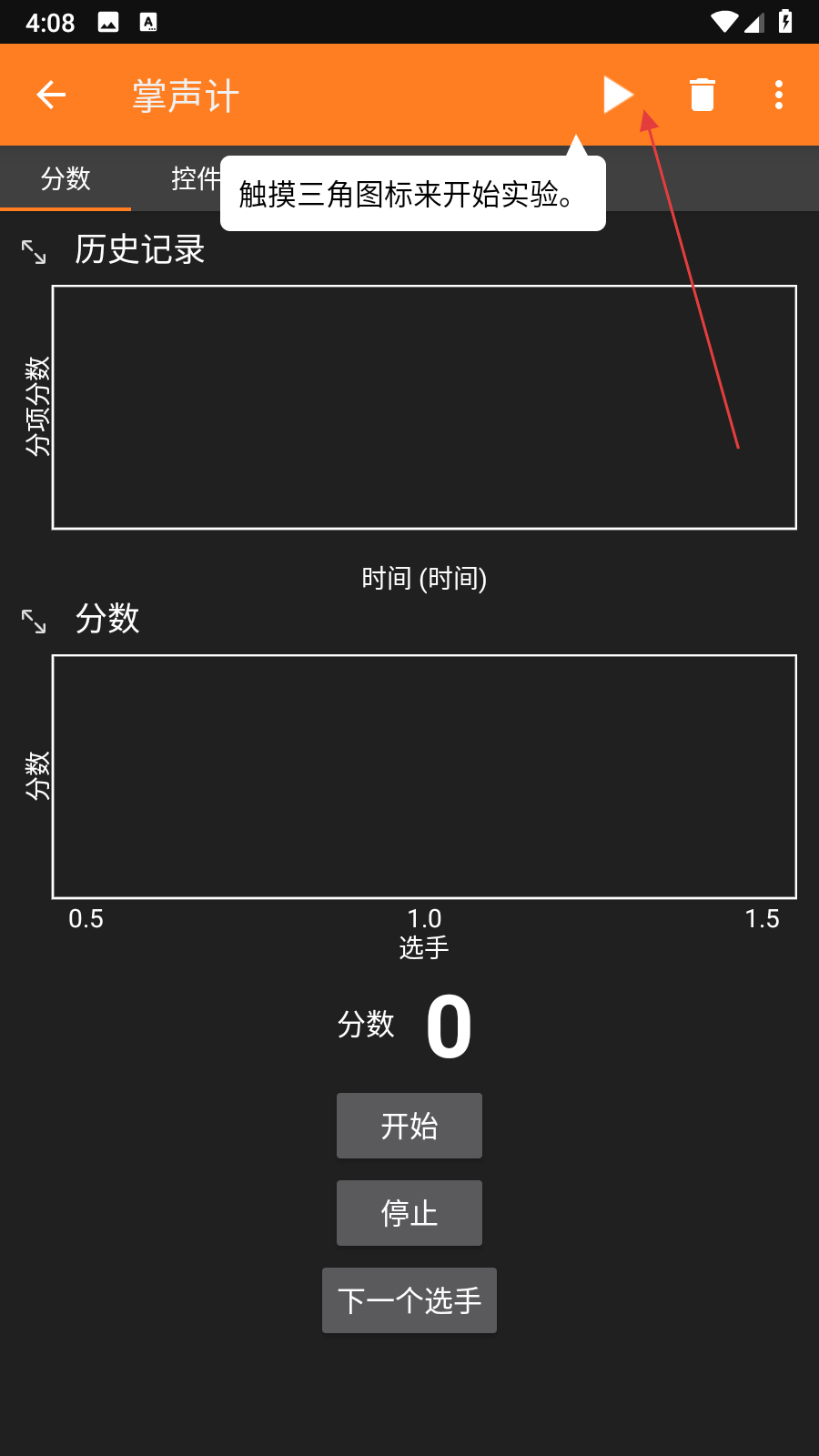Expand the 分数 graph
Image resolution: width=819 pixels, height=1456 pixels.
(x=34, y=621)
